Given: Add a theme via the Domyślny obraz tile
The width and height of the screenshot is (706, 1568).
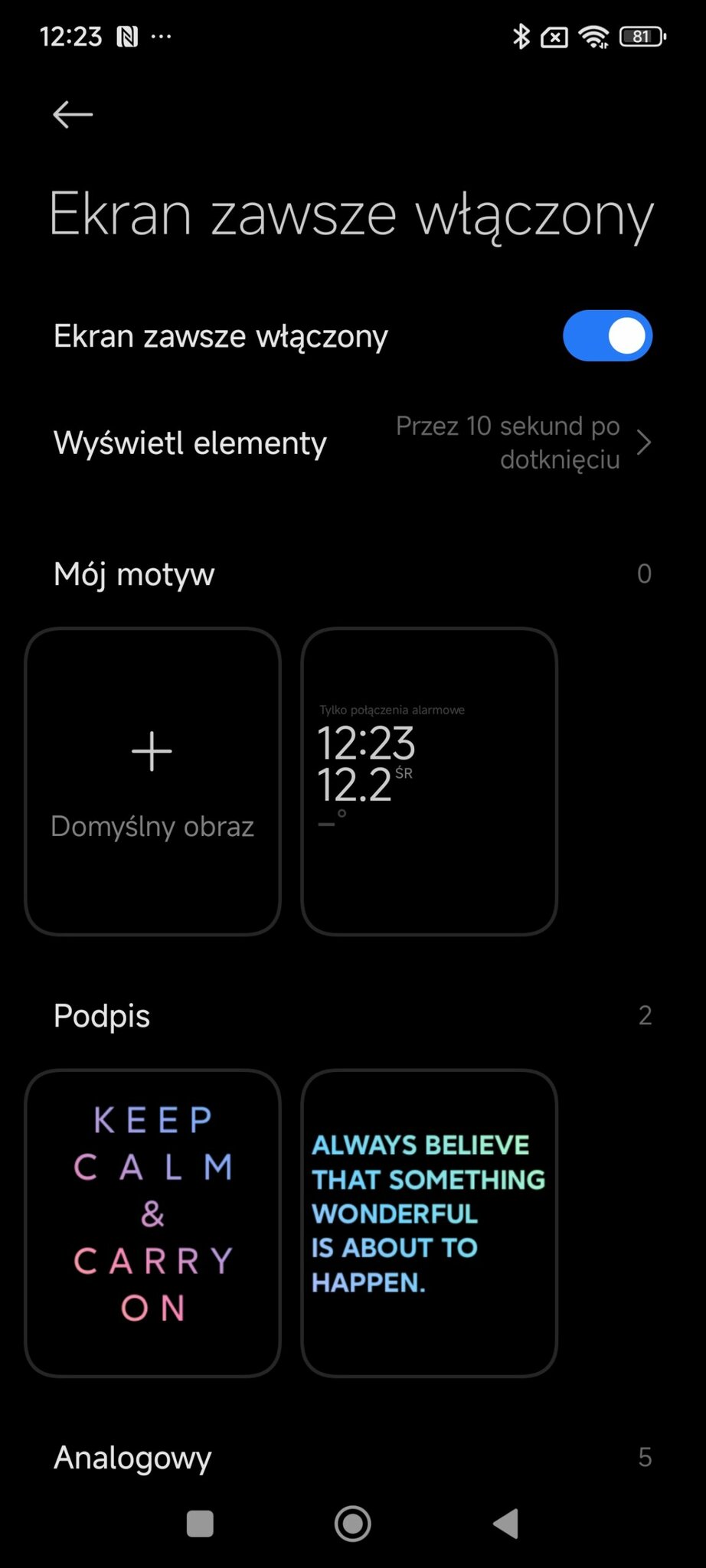Looking at the screenshot, I should point(152,781).
